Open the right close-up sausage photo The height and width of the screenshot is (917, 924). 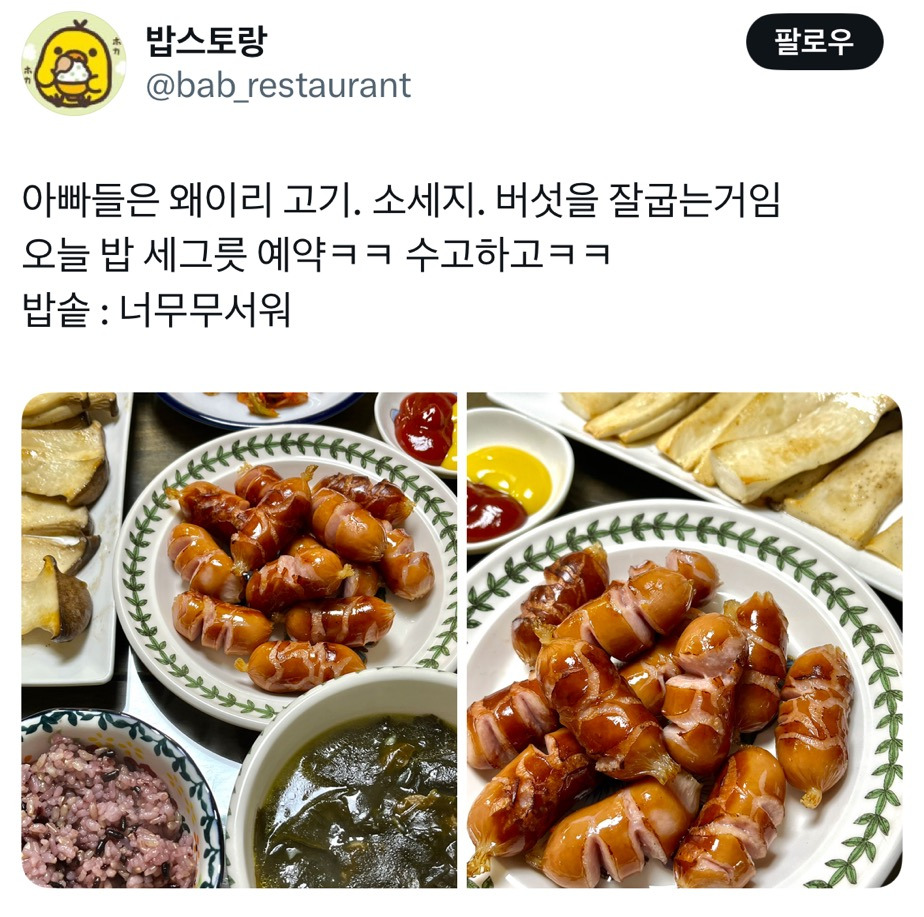pyautogui.click(x=684, y=640)
